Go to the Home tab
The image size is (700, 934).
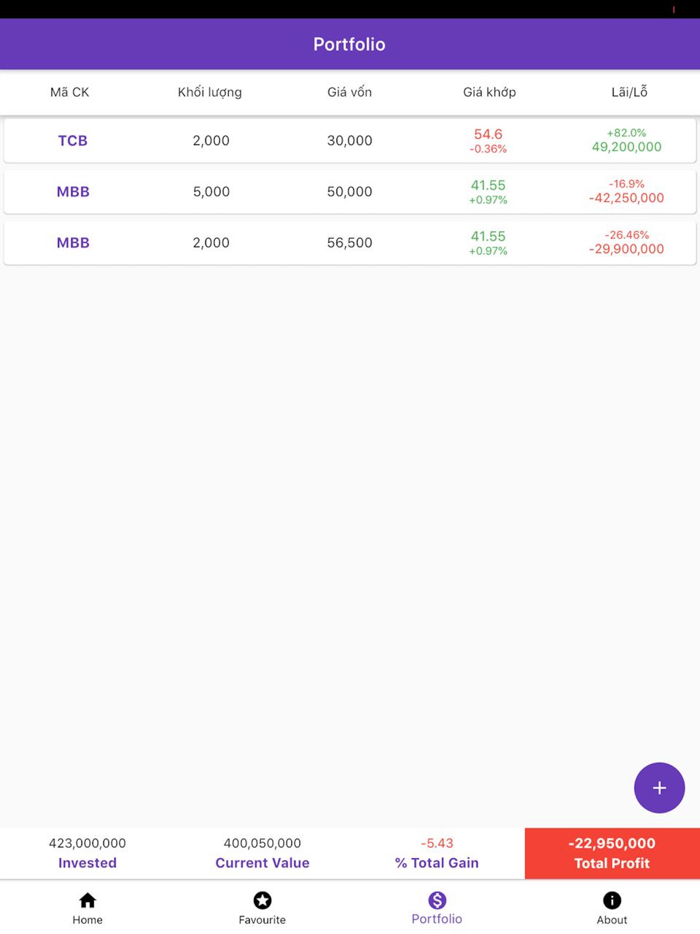[88, 908]
